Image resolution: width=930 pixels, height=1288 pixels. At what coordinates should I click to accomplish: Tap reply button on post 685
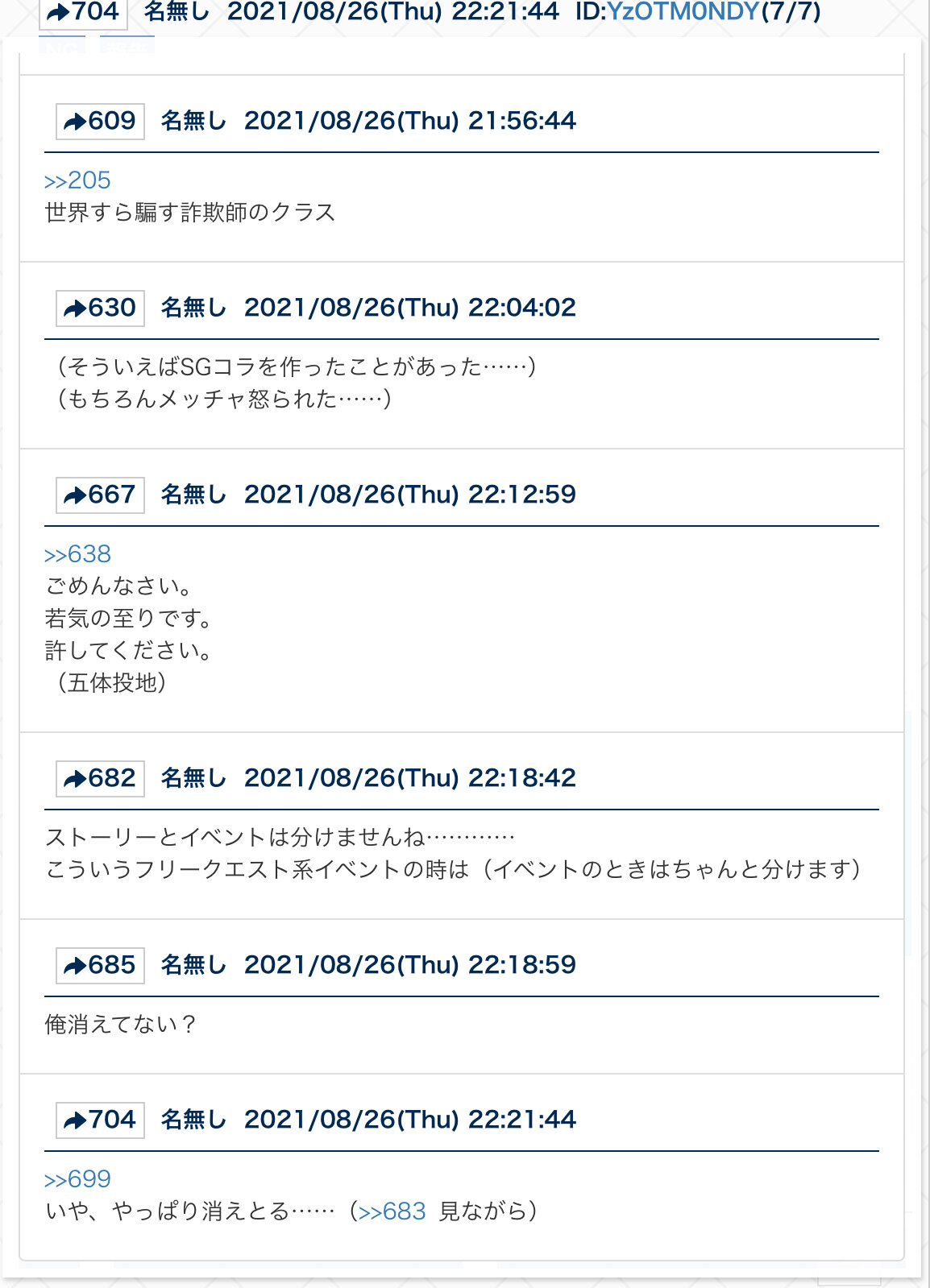[100, 966]
